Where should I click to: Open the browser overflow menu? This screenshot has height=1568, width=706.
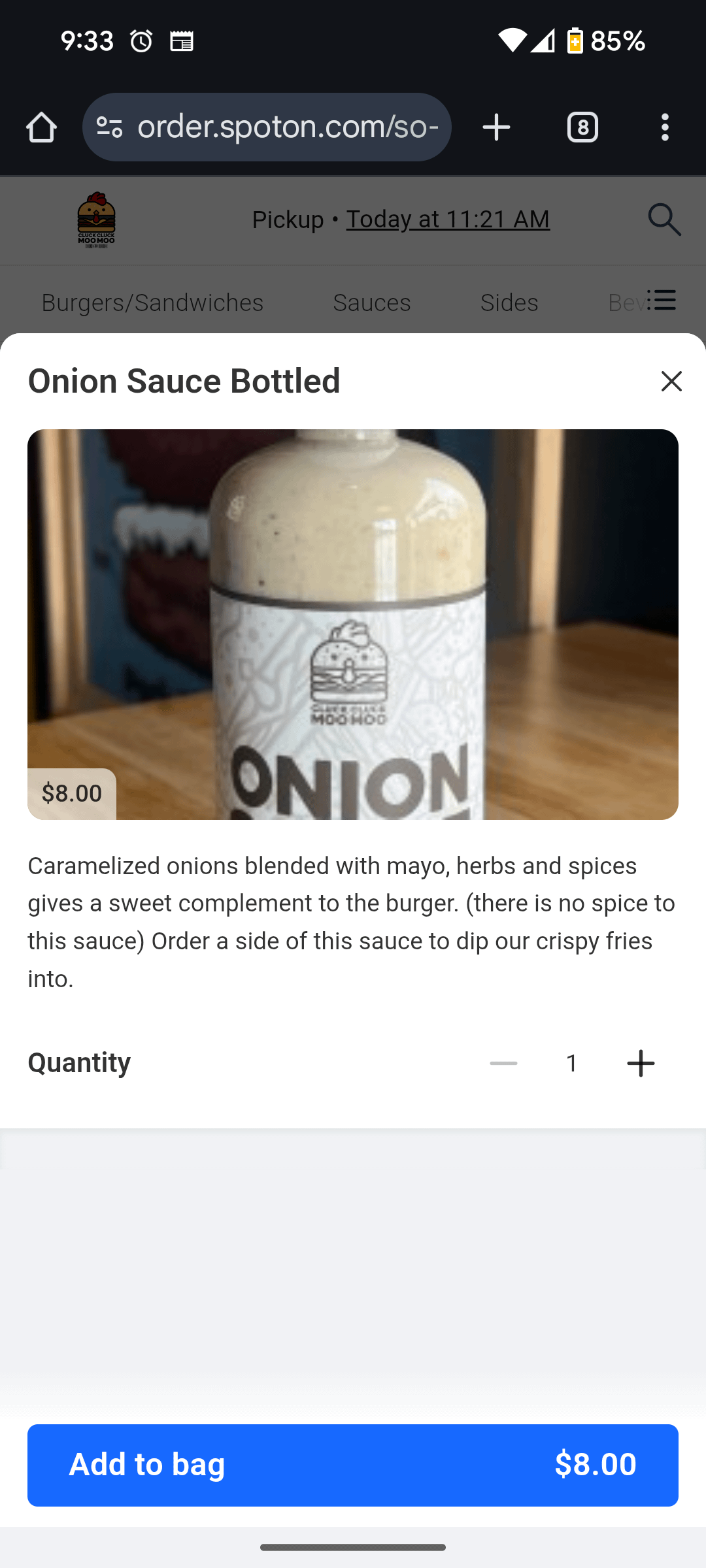665,127
